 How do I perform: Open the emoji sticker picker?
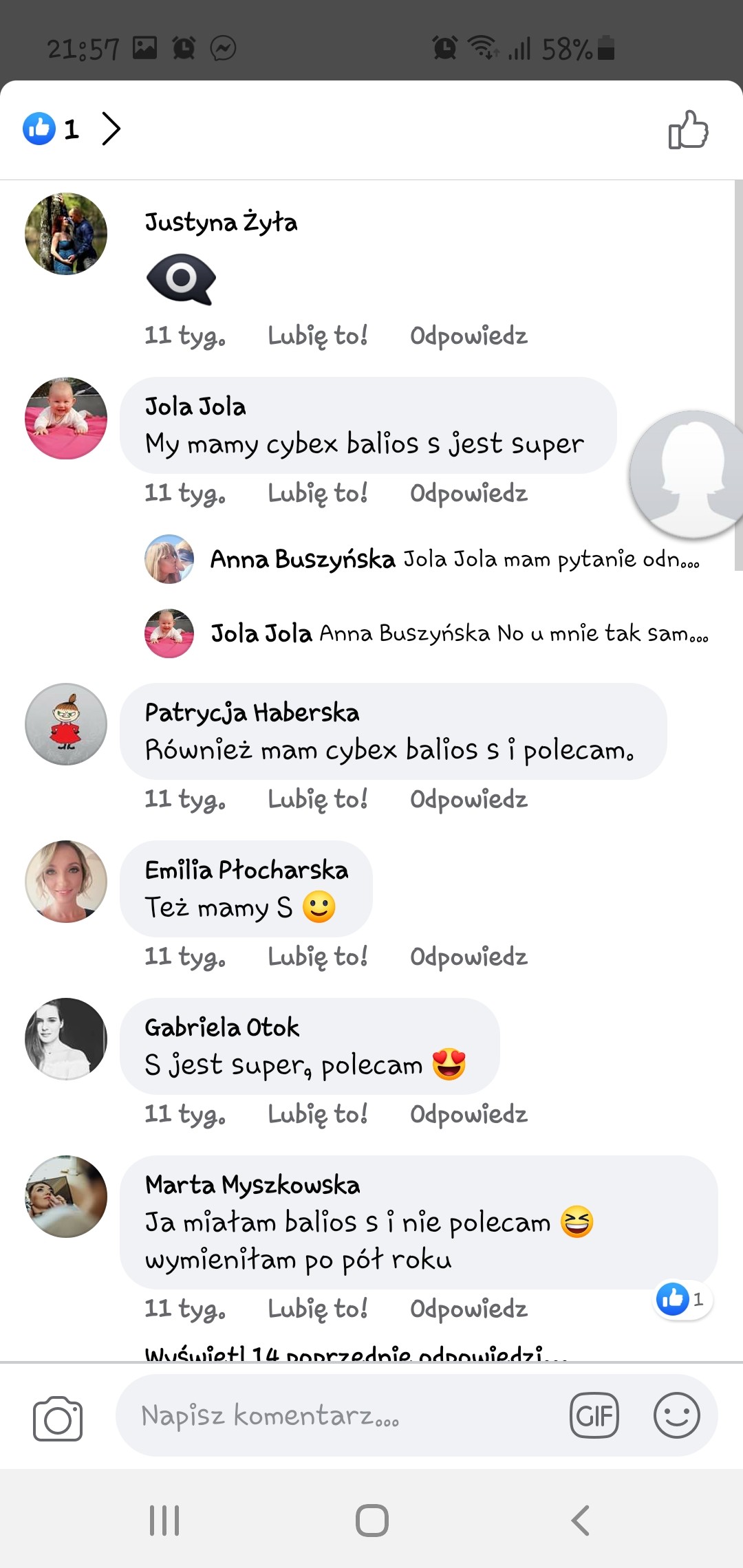tap(677, 1415)
